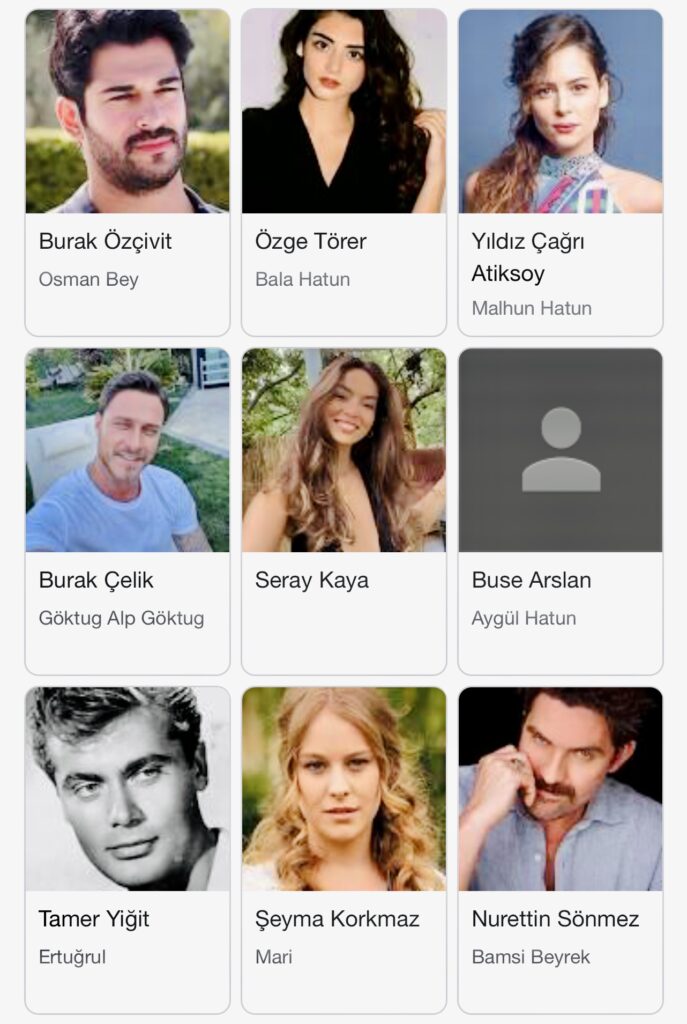This screenshot has width=687, height=1024.
Task: Open Burak Özçivit's cast card
Action: pos(127,172)
